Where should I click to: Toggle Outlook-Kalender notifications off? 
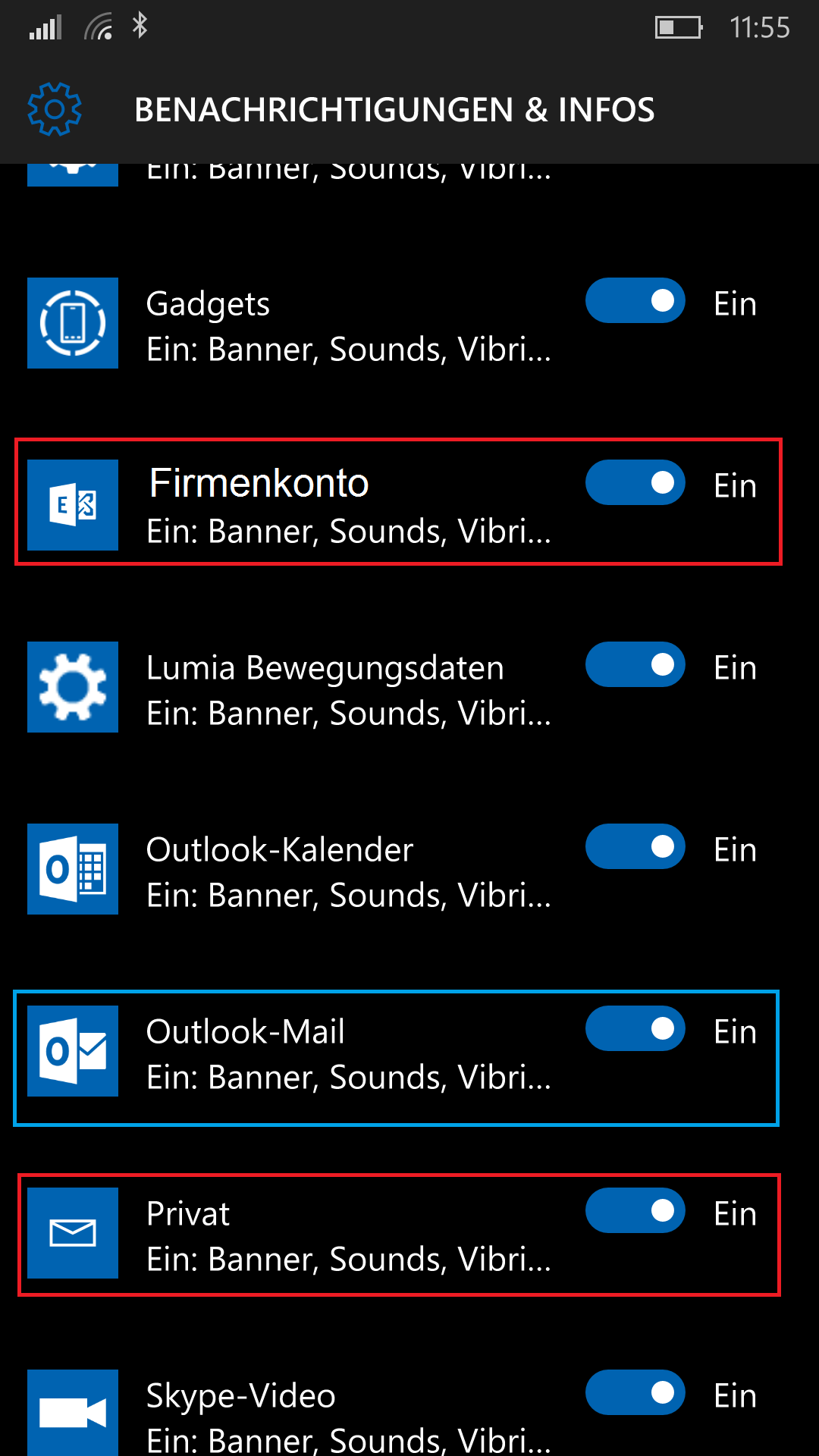pos(635,846)
